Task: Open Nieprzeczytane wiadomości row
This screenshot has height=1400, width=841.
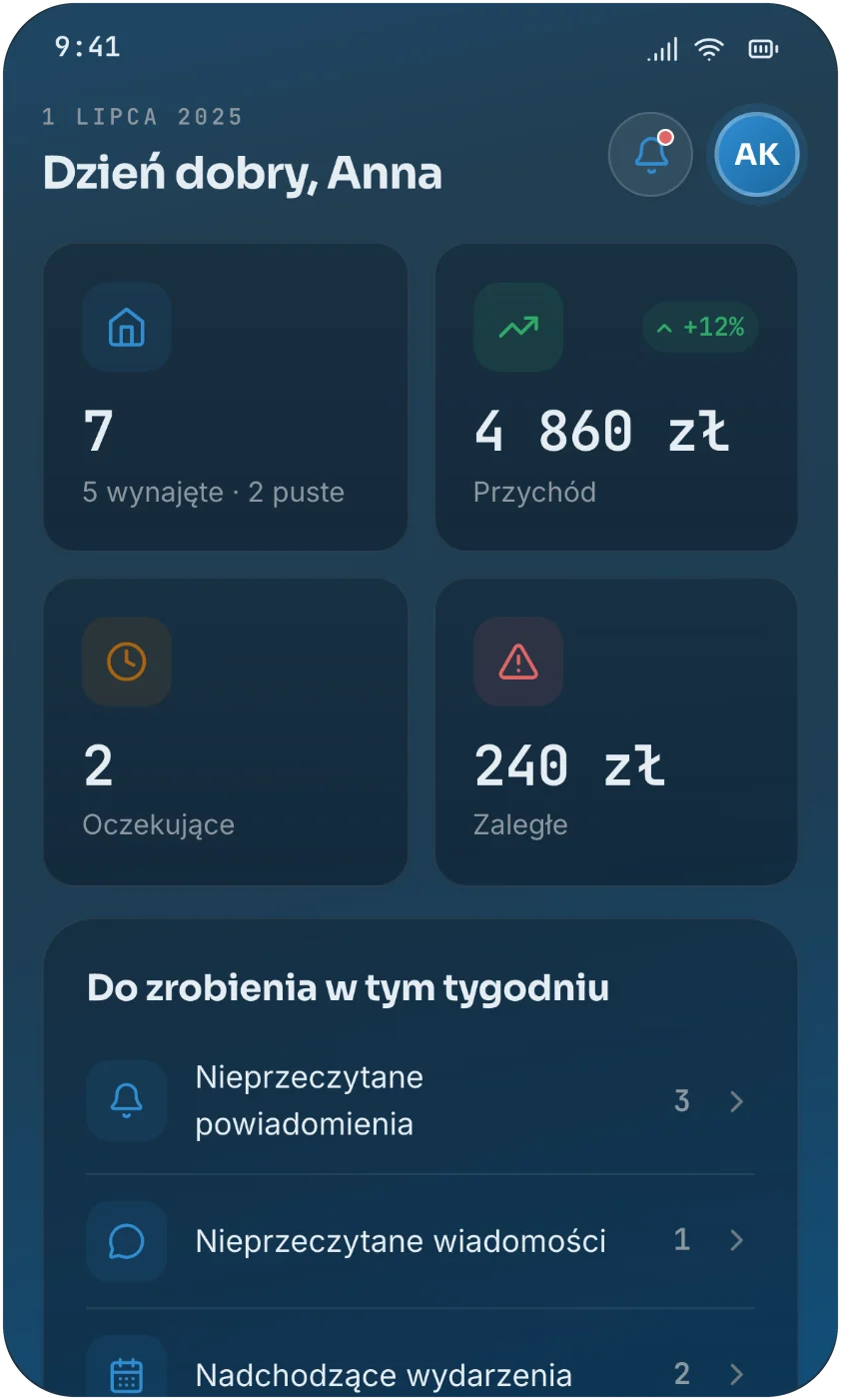Action: point(420,1241)
